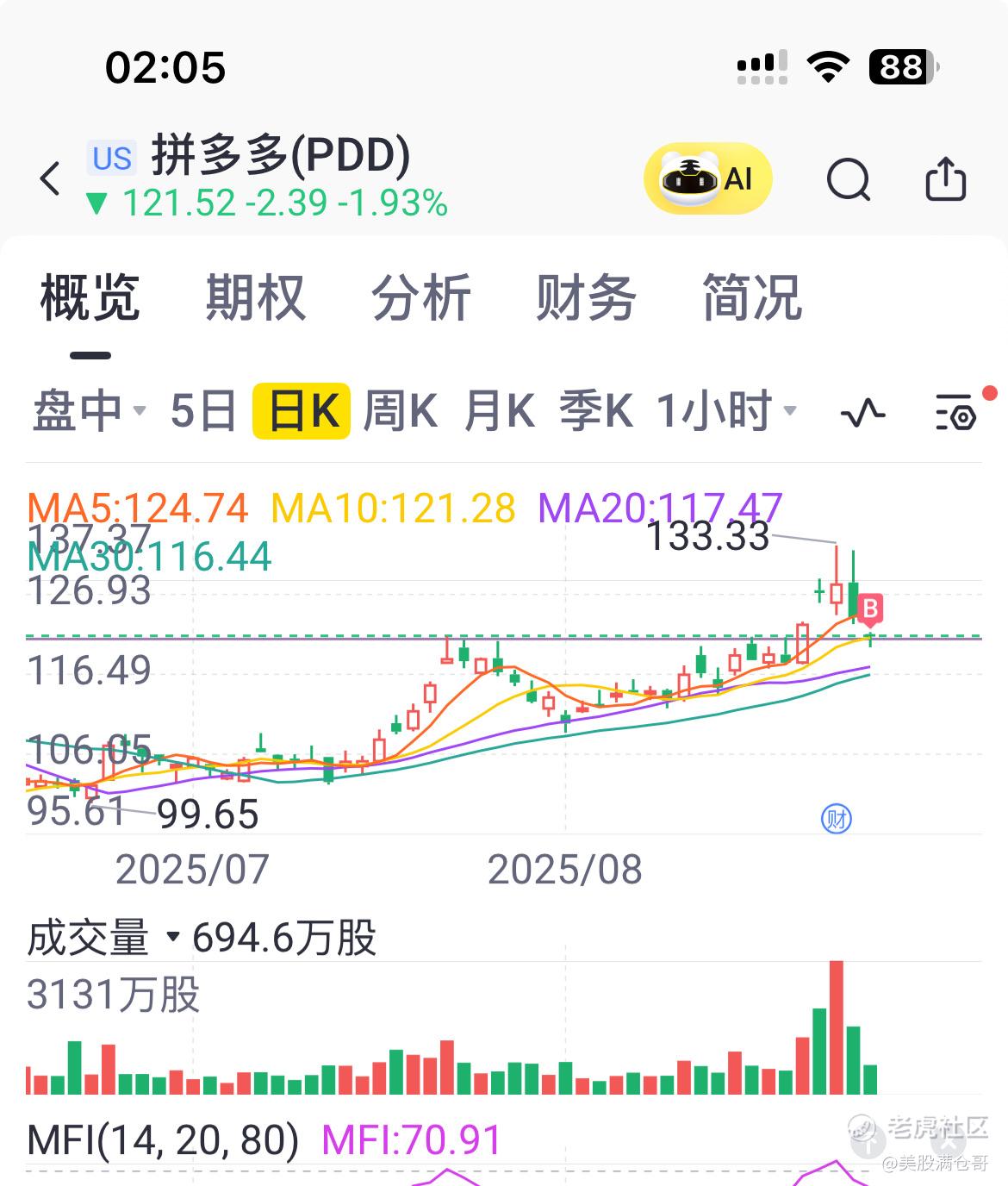The image size is (1008, 1186).
Task: Switch to the 分析 tab
Action: [x=420, y=298]
